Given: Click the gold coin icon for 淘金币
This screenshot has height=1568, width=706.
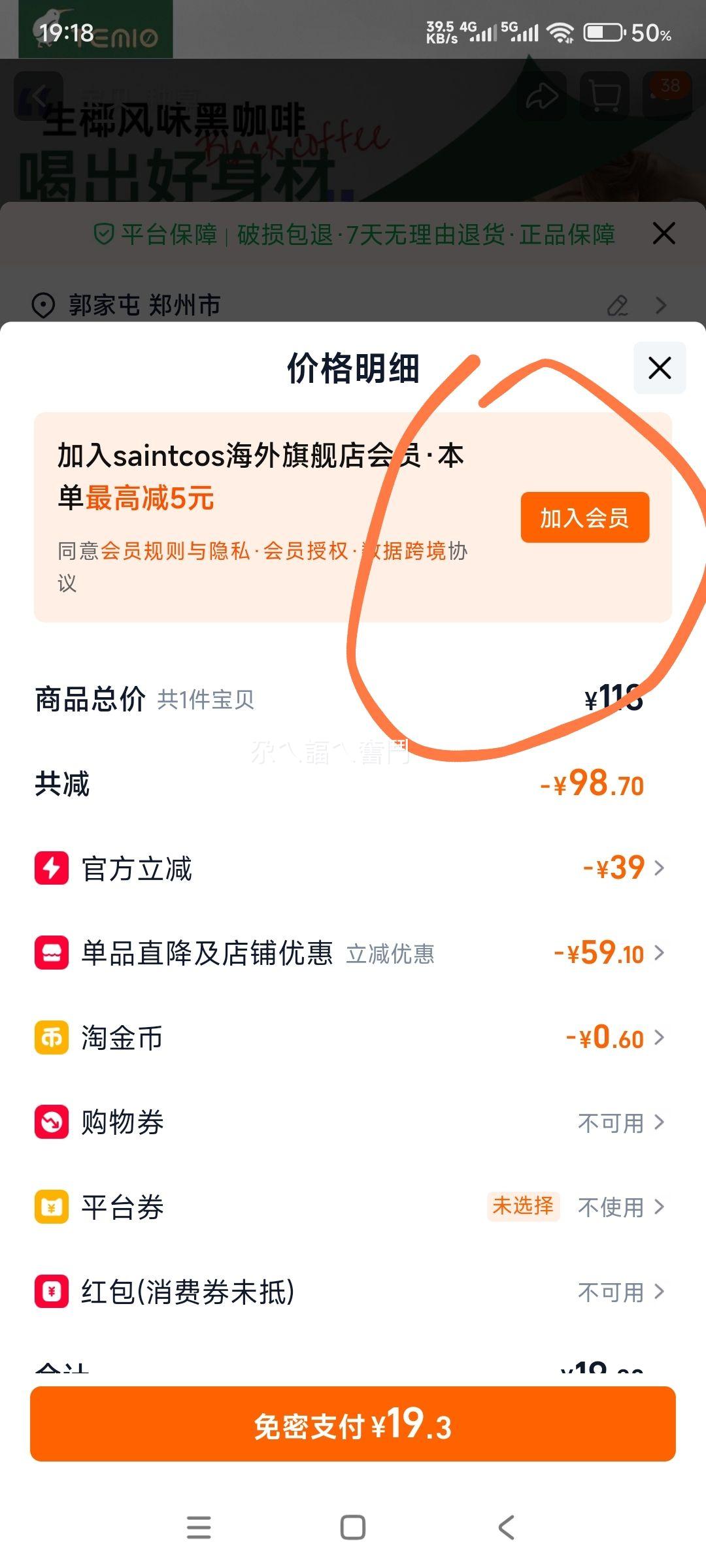Looking at the screenshot, I should [52, 1037].
